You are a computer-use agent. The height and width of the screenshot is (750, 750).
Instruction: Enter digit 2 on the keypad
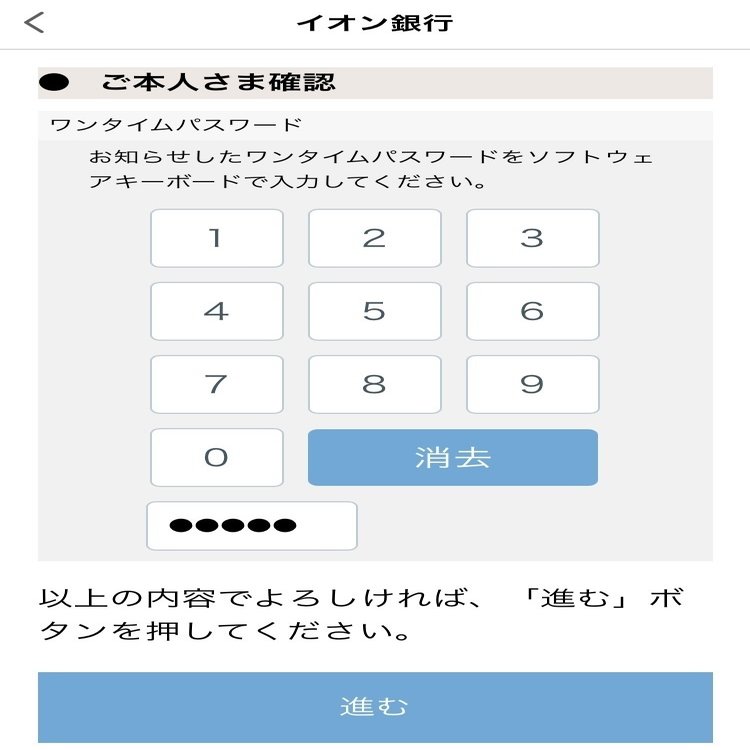pyautogui.click(x=374, y=238)
